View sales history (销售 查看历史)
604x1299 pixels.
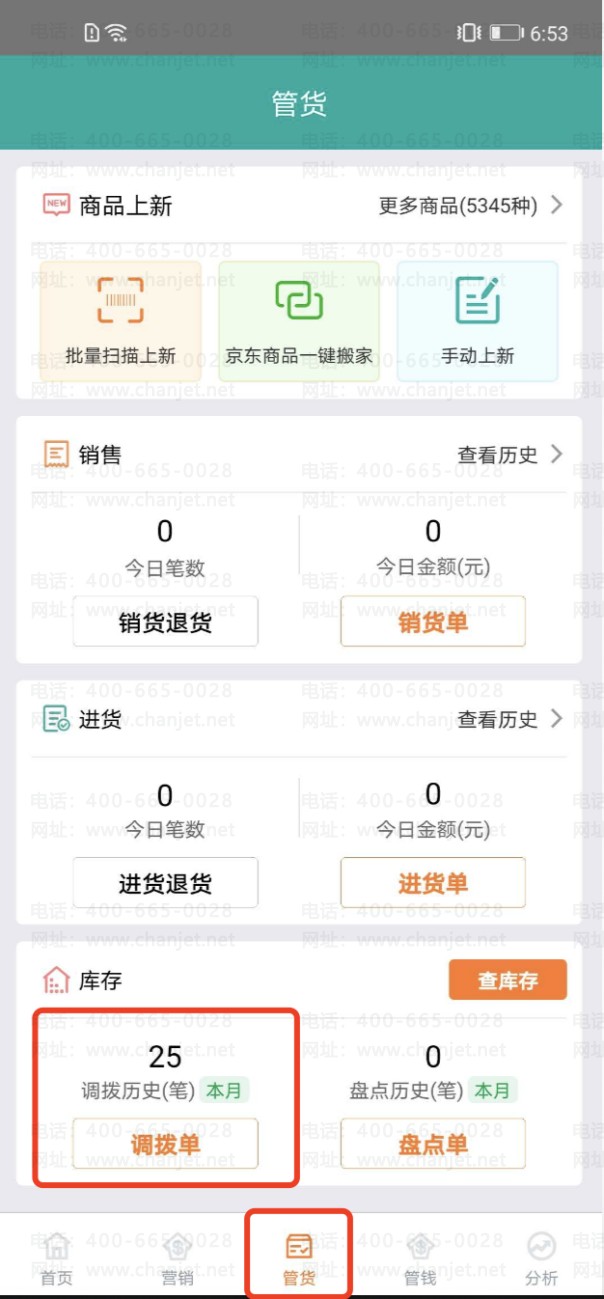coord(510,455)
